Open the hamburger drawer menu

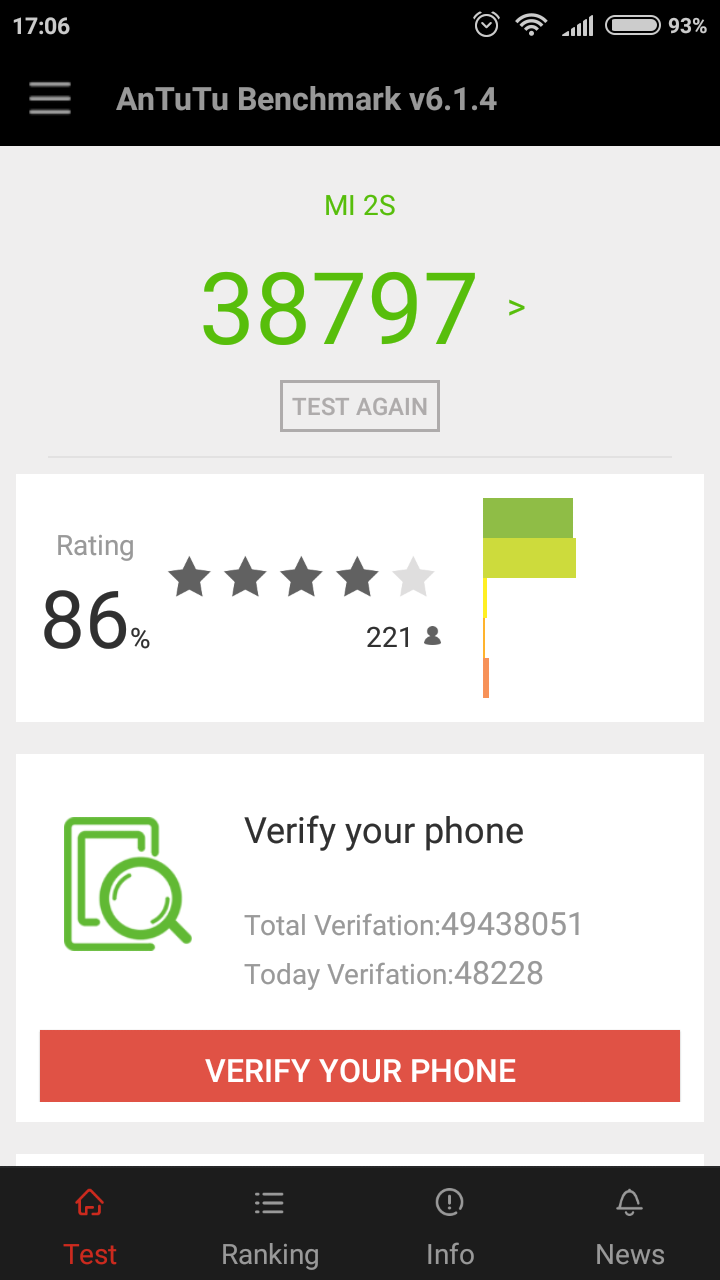50,99
